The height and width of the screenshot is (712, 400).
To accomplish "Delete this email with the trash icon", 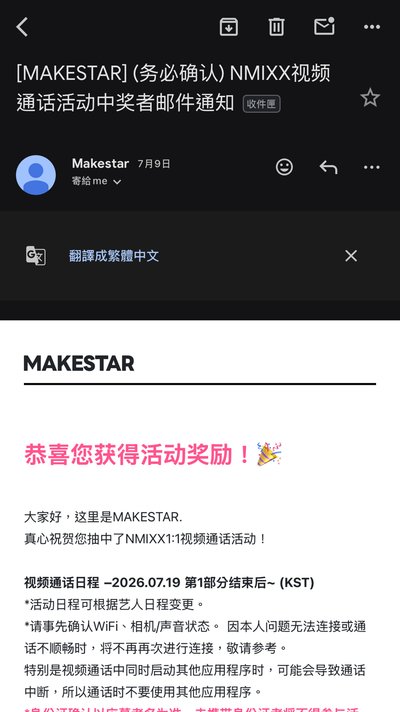I will point(277,27).
